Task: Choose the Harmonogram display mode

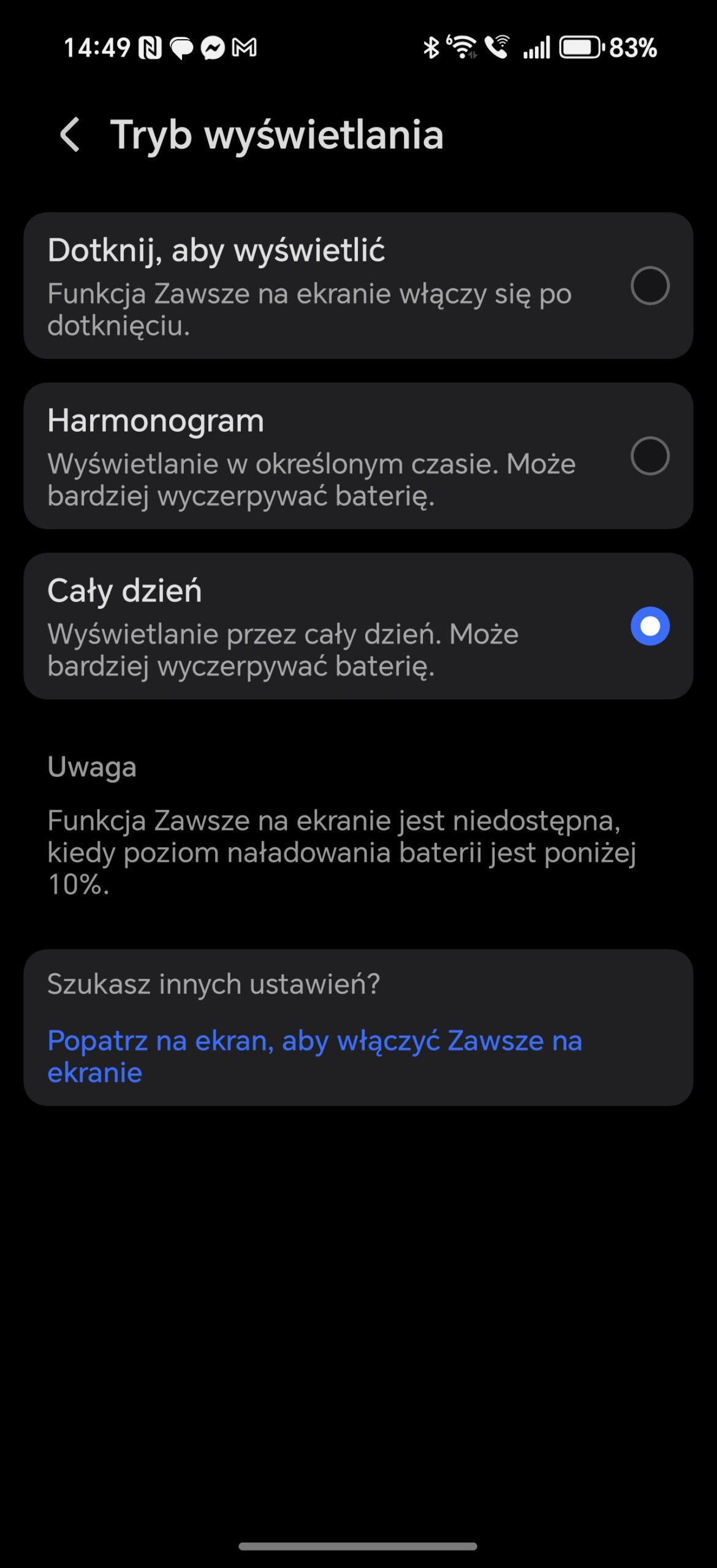Action: 649,456
